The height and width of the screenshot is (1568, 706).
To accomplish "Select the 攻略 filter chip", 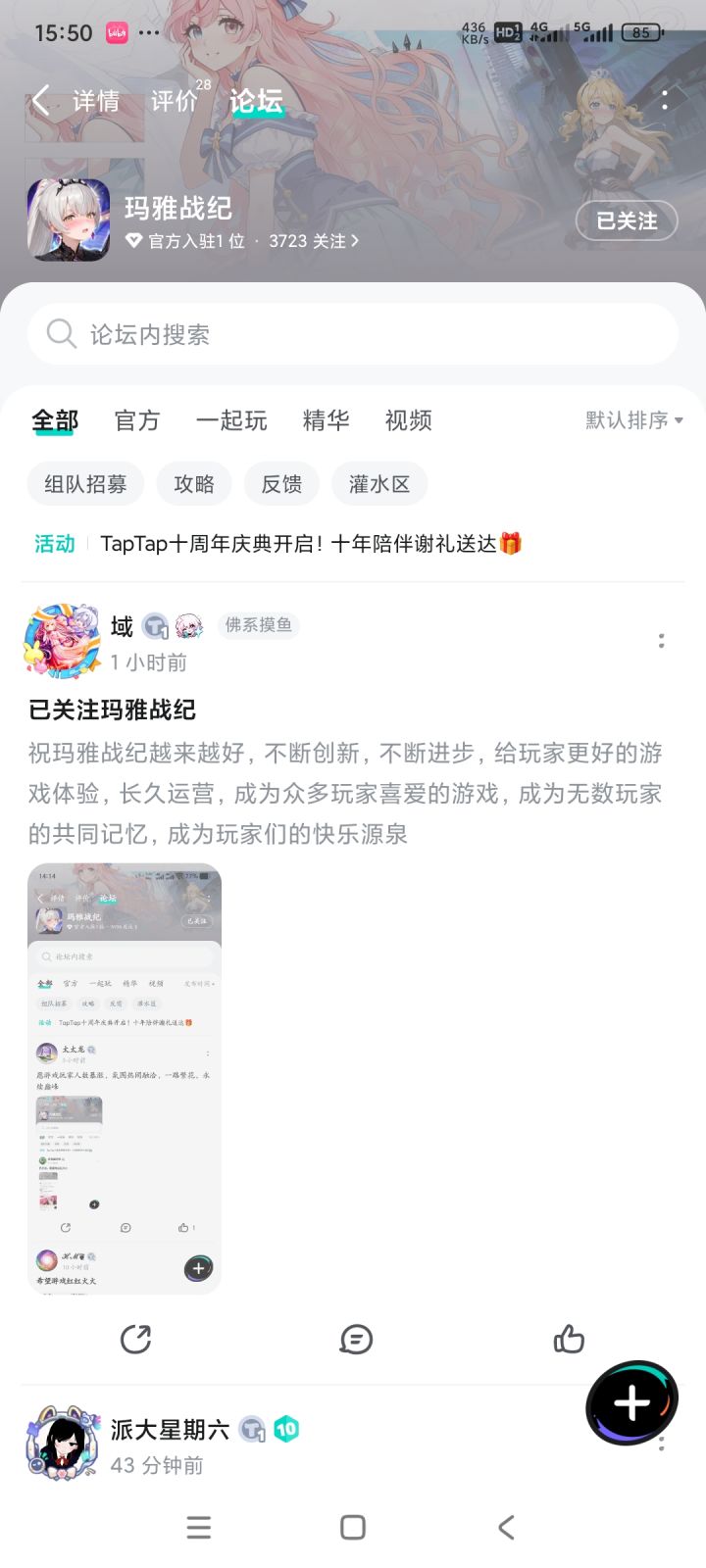I will 193,483.
